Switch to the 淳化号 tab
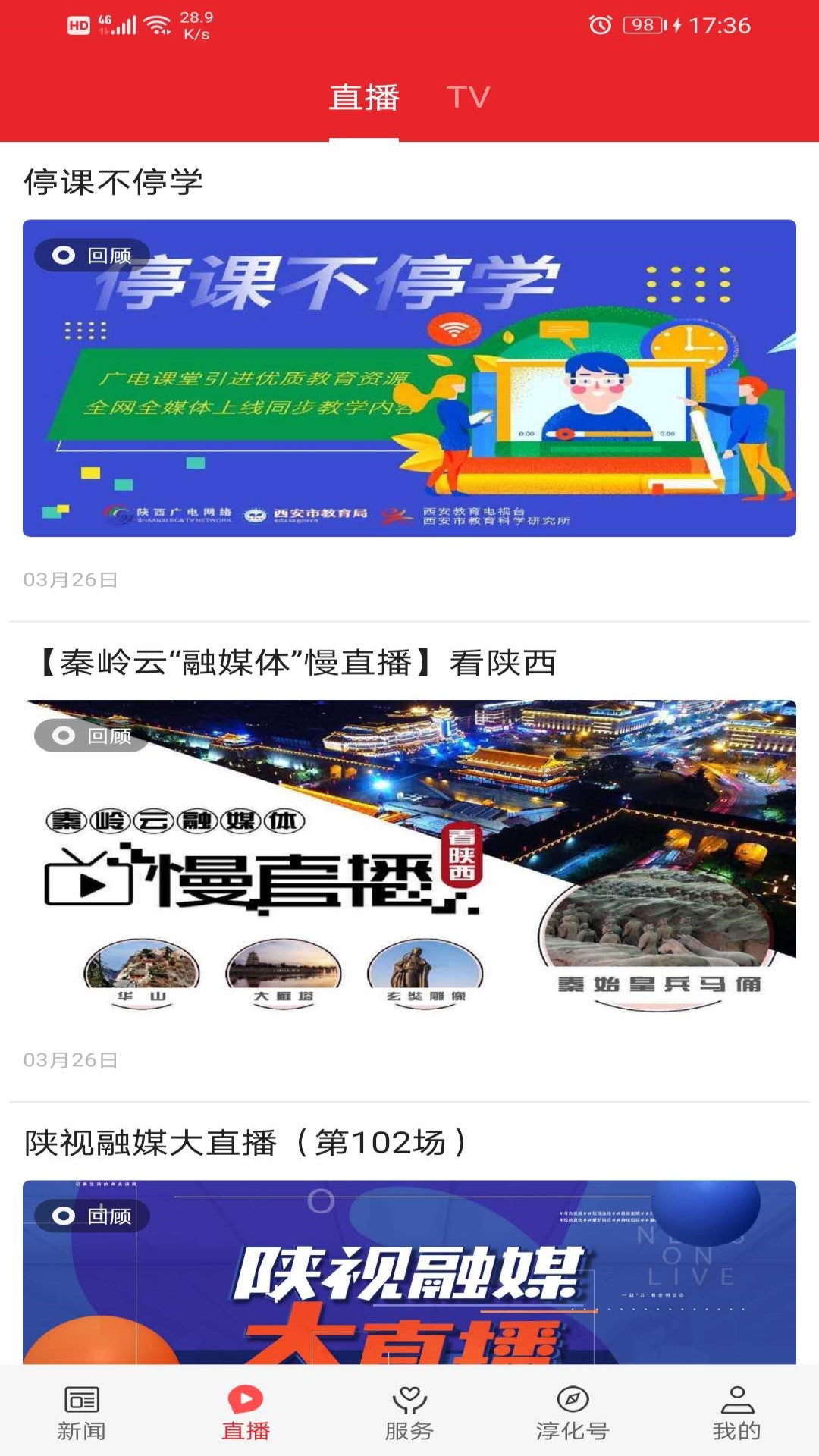 click(x=573, y=1412)
